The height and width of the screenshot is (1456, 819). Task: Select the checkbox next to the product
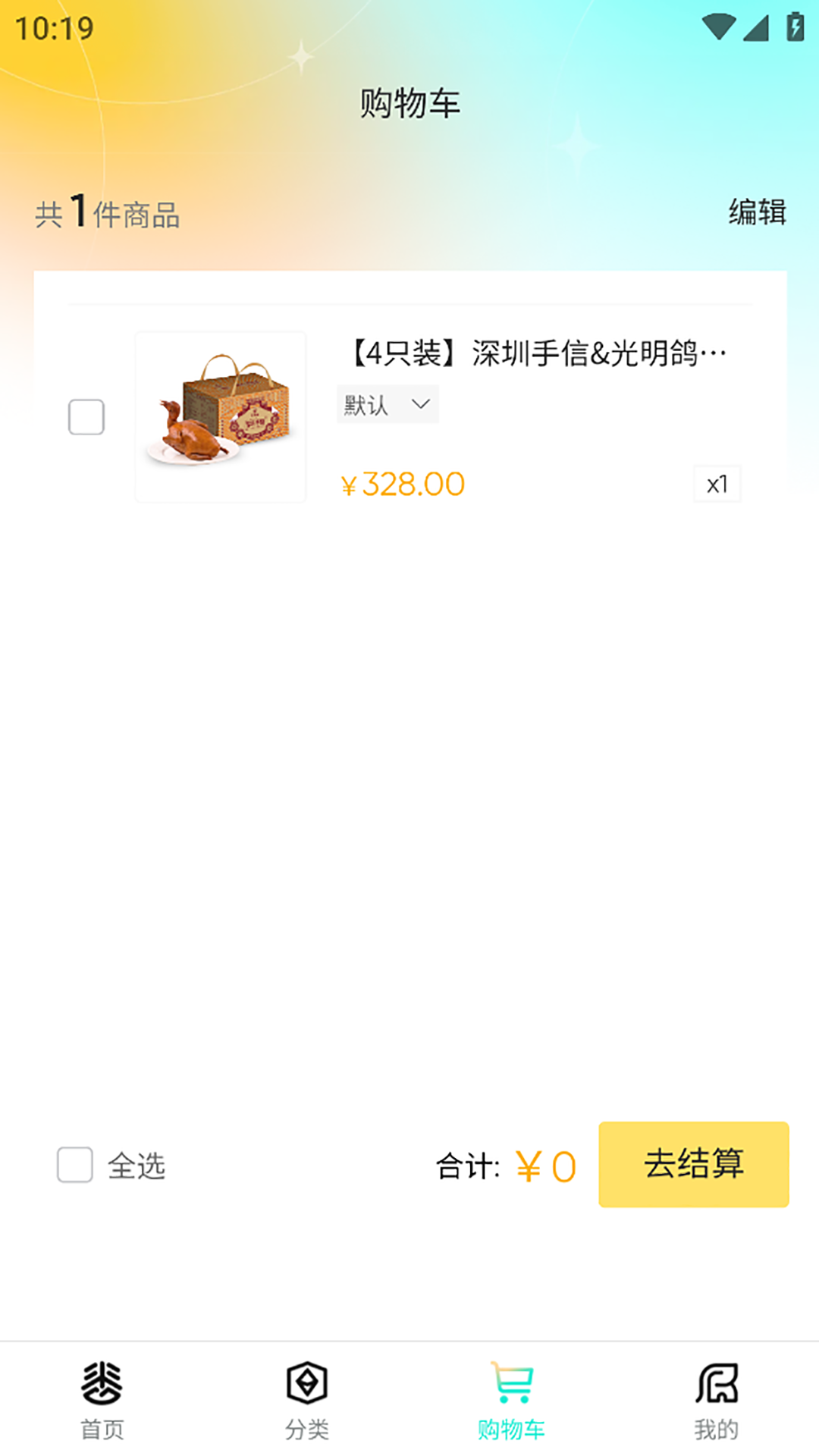point(84,416)
